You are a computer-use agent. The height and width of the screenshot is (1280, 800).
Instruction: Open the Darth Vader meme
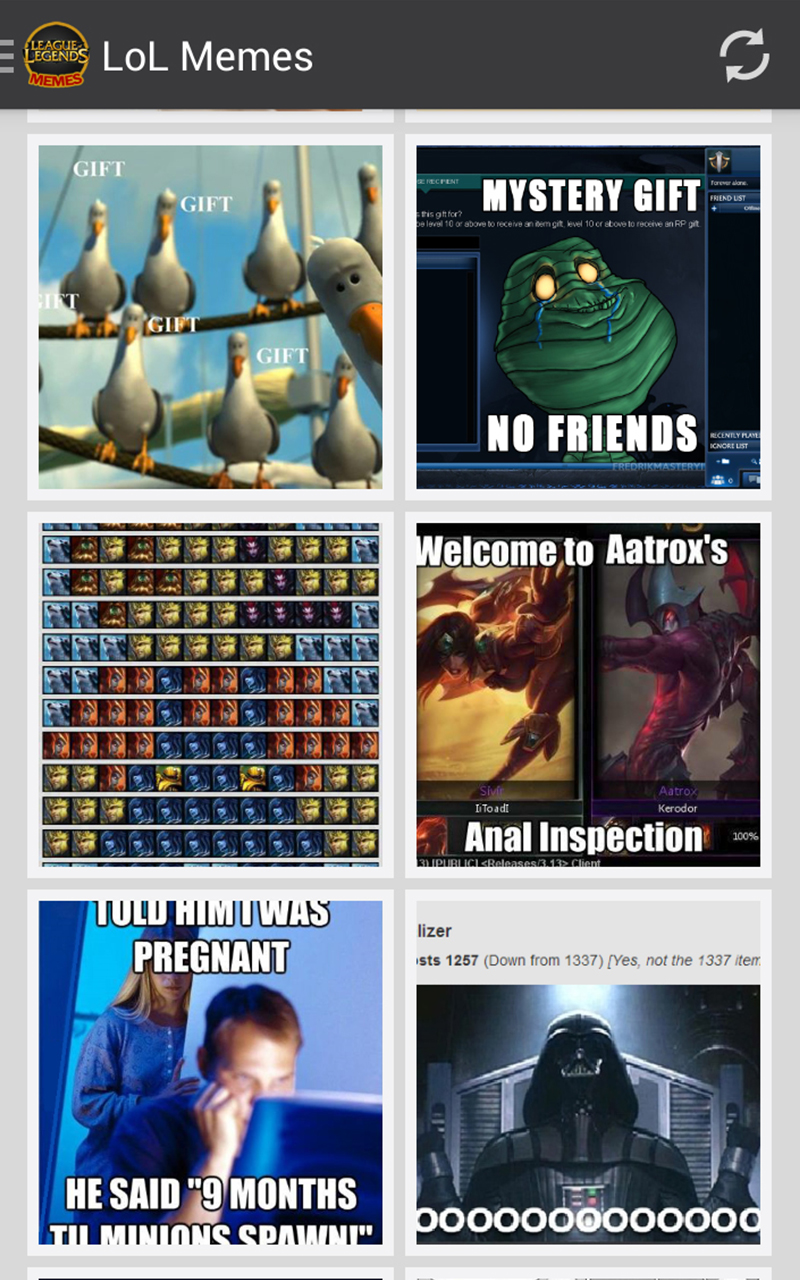tap(588, 1072)
